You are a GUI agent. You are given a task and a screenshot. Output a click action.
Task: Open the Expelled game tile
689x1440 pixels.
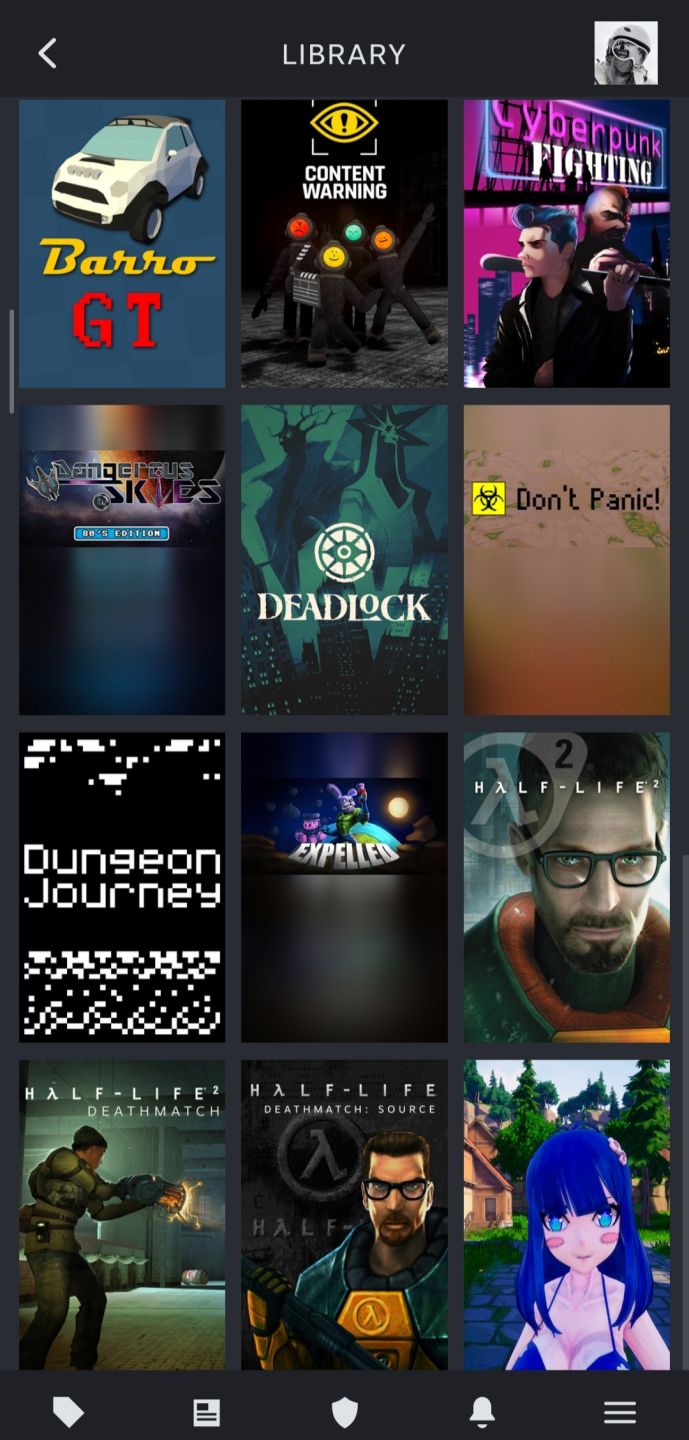coord(344,887)
